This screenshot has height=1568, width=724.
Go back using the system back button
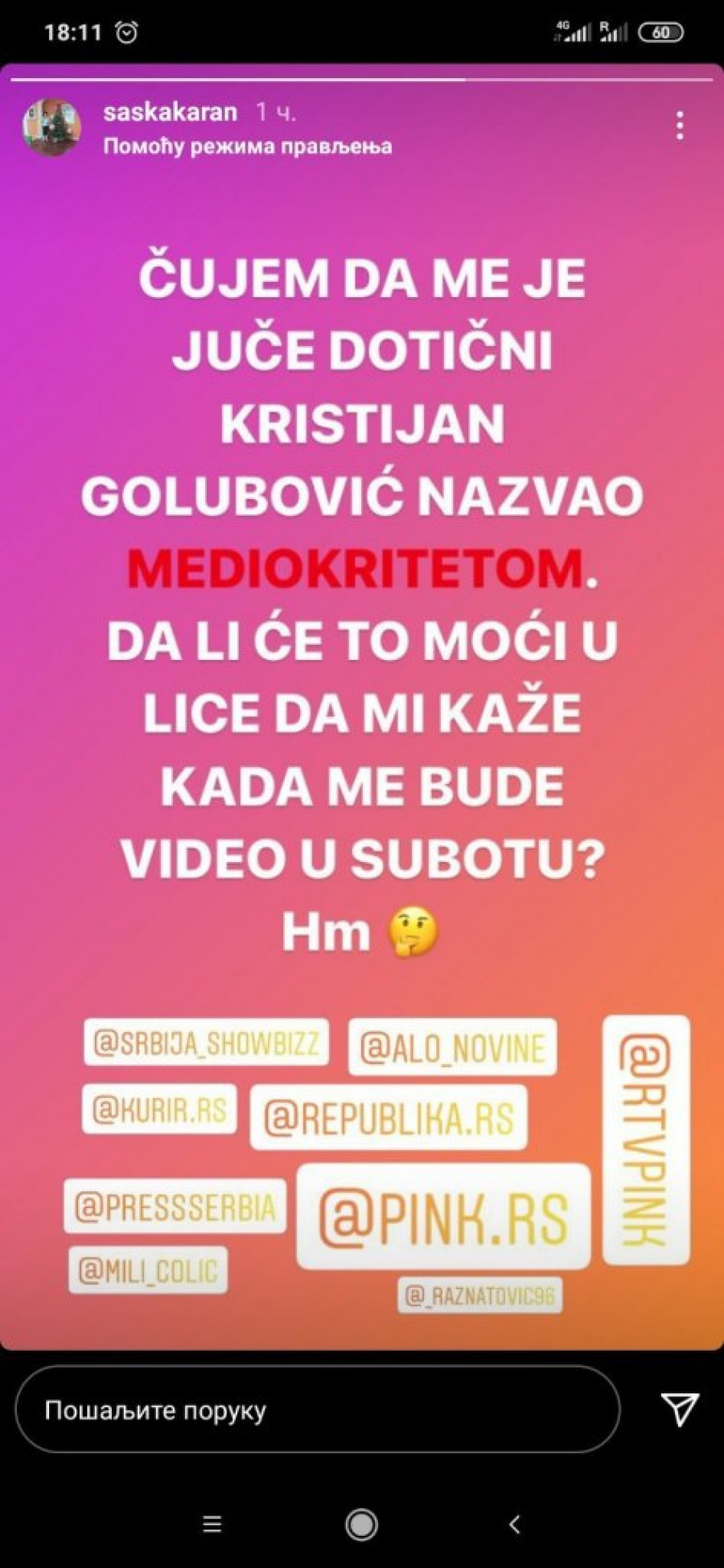(x=515, y=1524)
